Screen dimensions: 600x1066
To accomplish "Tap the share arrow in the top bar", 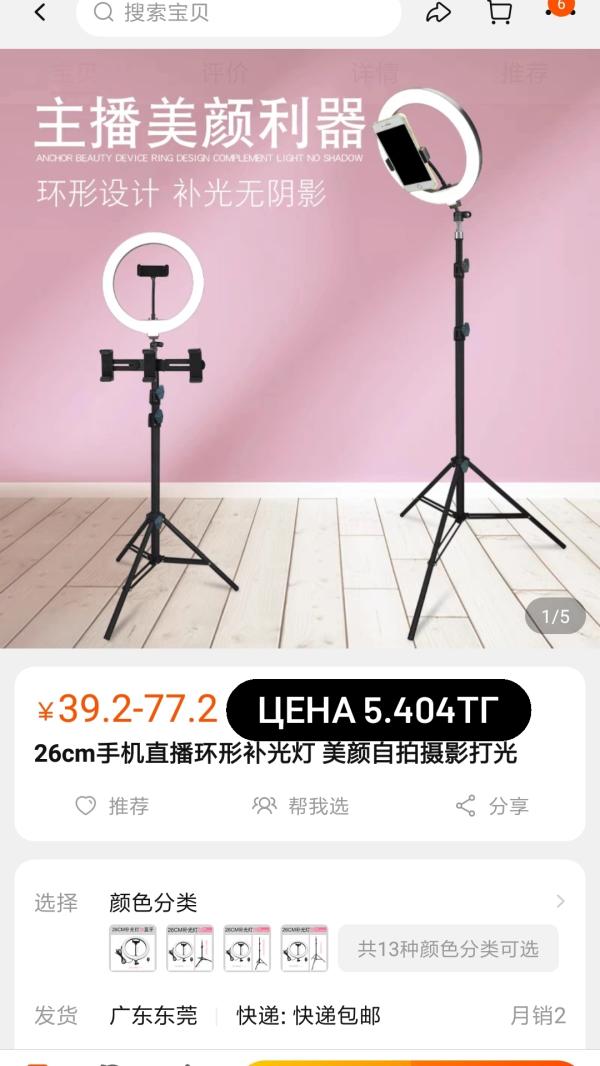I will 438,13.
